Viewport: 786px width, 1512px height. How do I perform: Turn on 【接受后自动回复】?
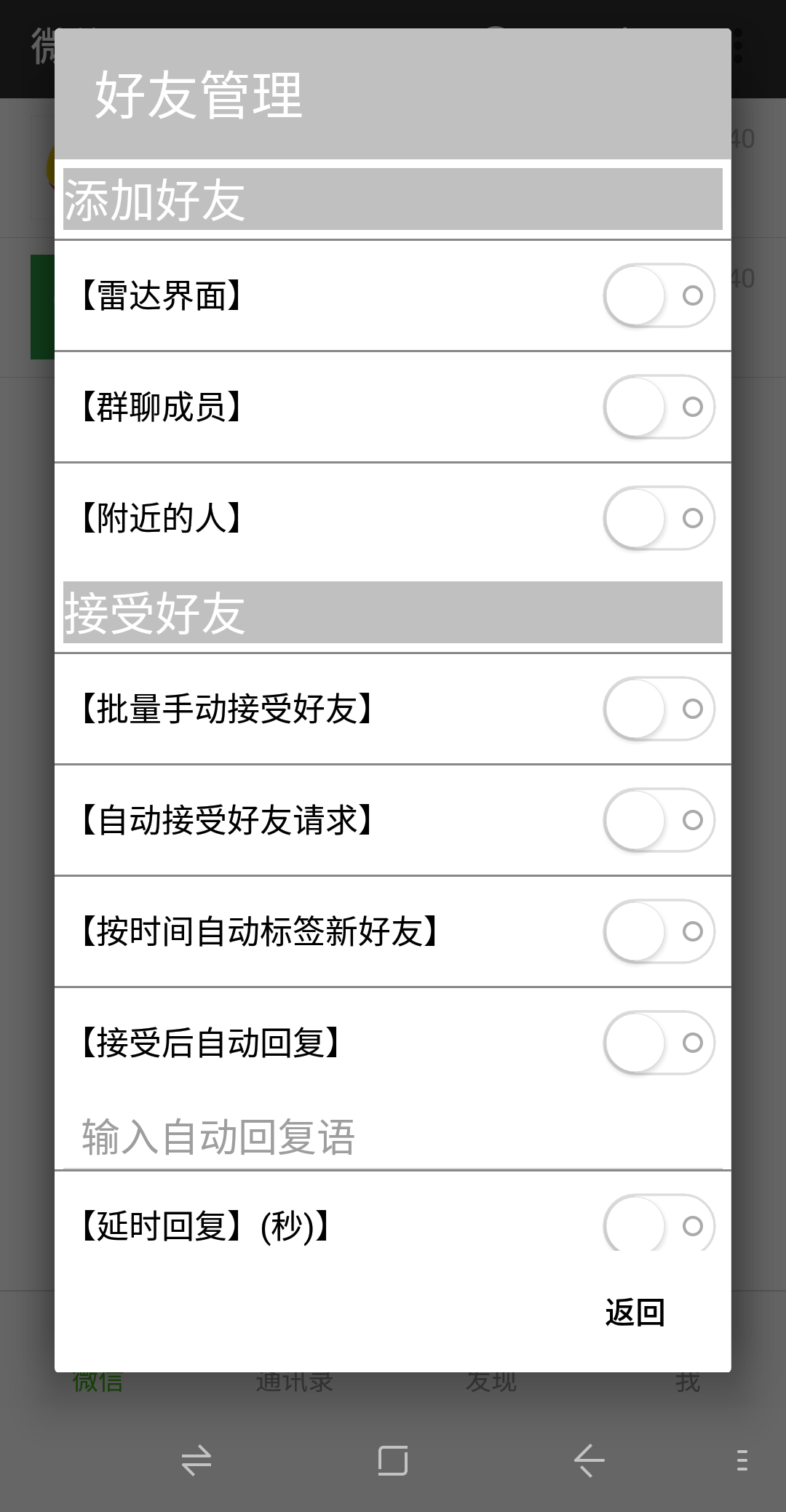(657, 1042)
